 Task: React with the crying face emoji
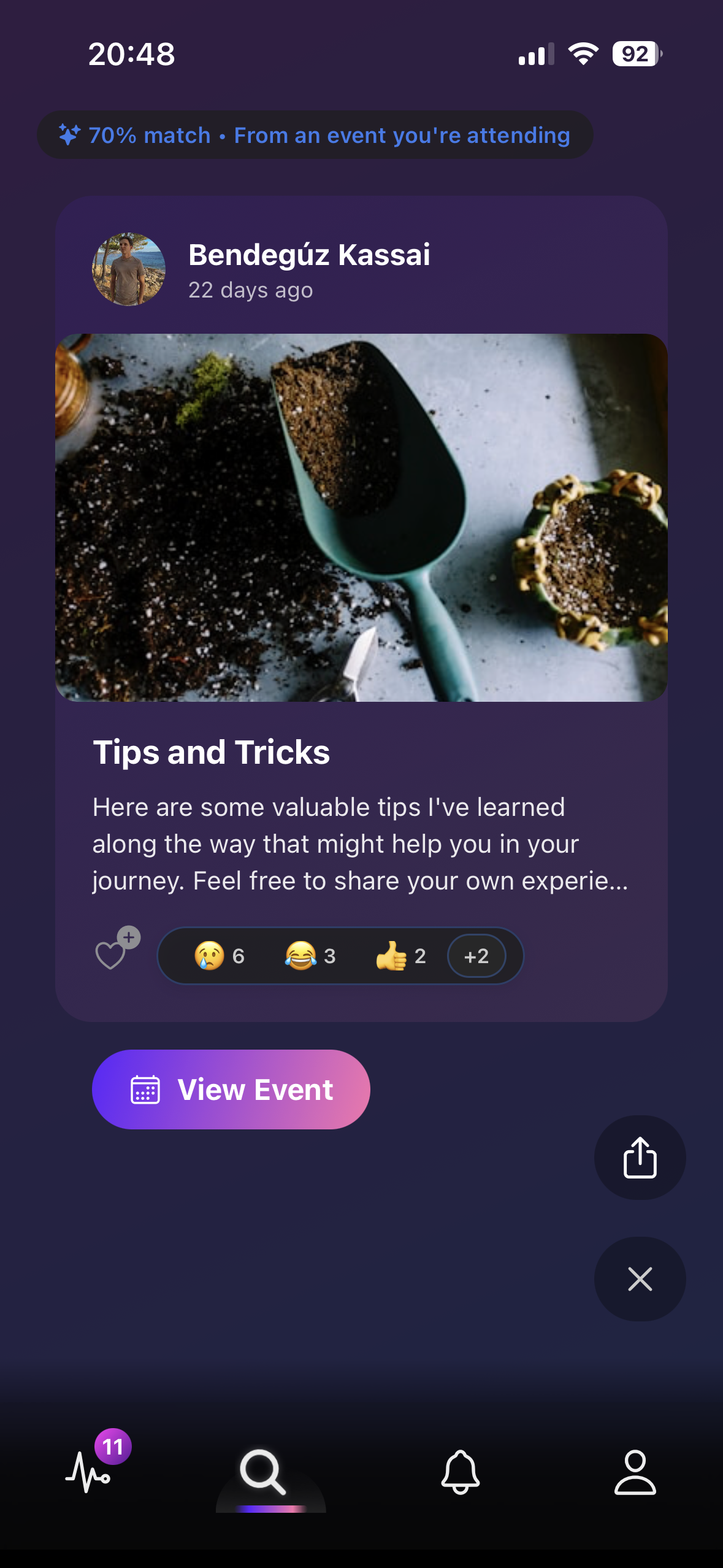tap(219, 956)
